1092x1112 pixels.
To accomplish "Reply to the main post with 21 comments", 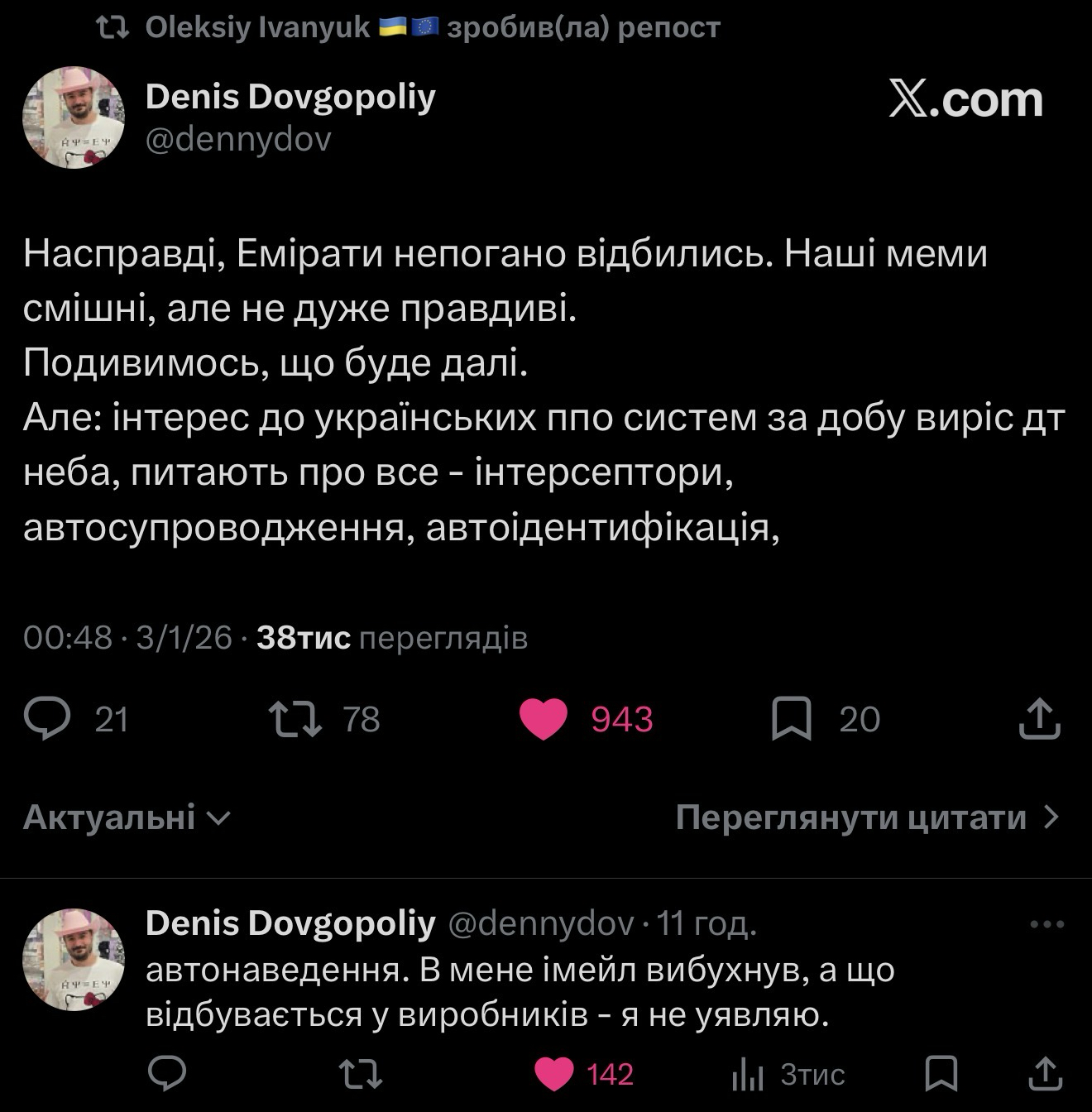I will click(x=47, y=718).
